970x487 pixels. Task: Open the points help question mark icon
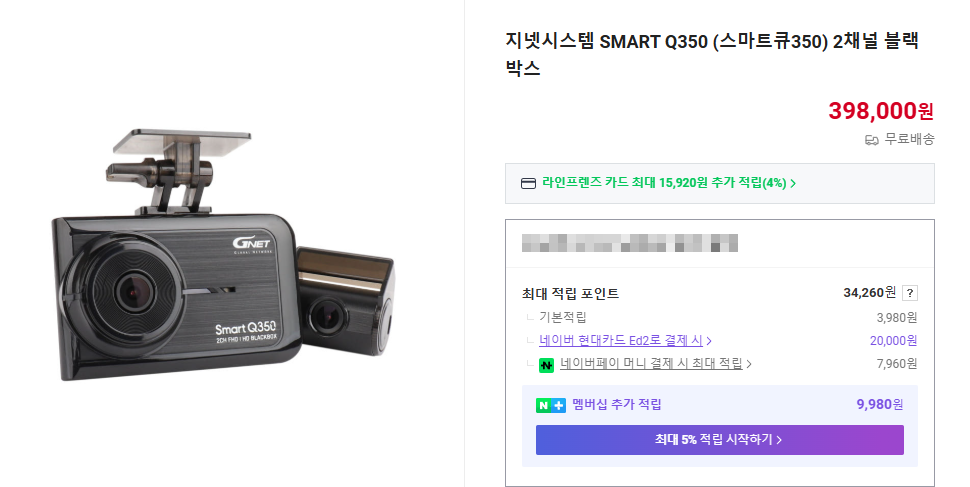tap(909, 293)
